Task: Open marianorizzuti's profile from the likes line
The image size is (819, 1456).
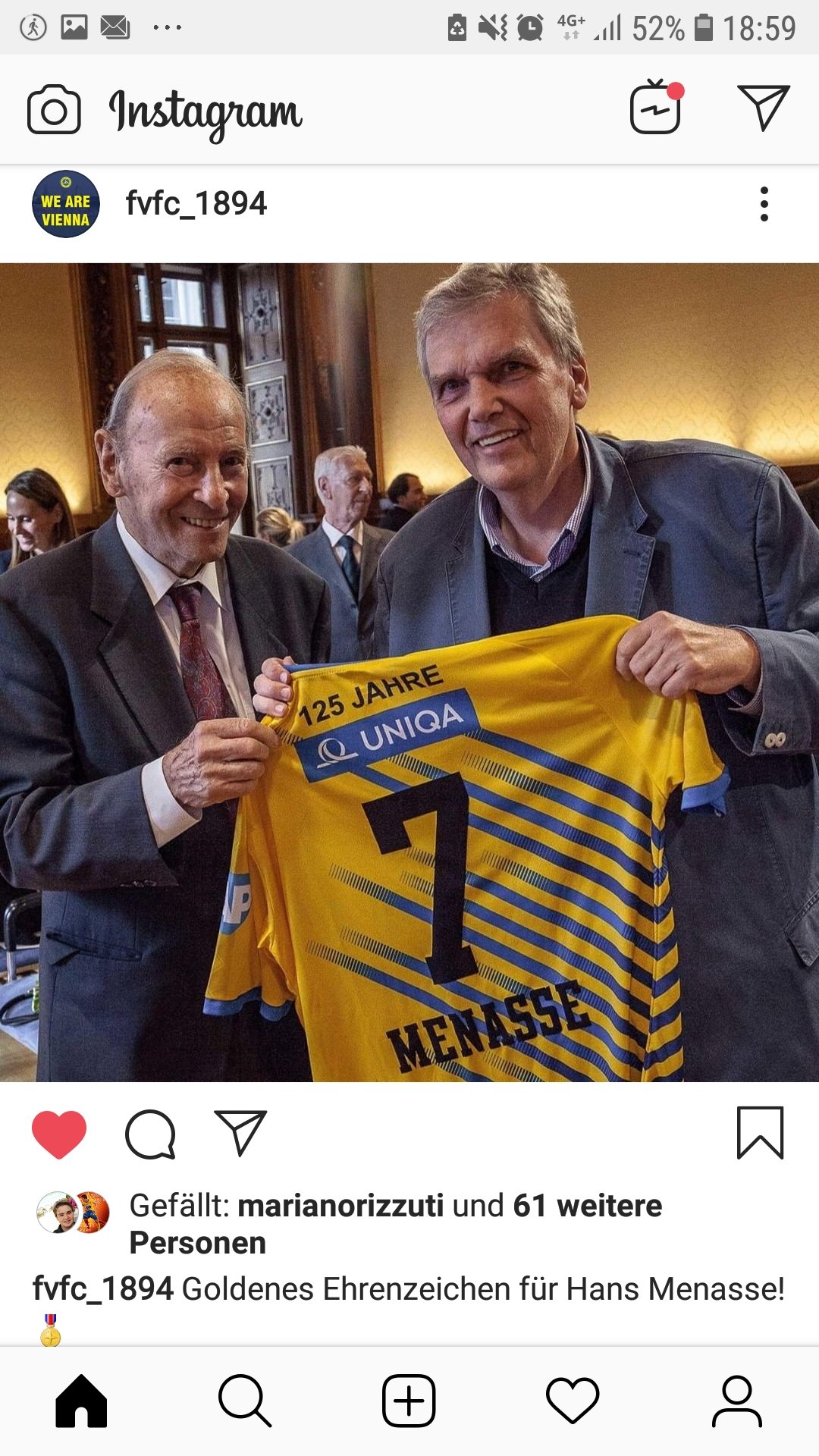Action: coord(340,1205)
